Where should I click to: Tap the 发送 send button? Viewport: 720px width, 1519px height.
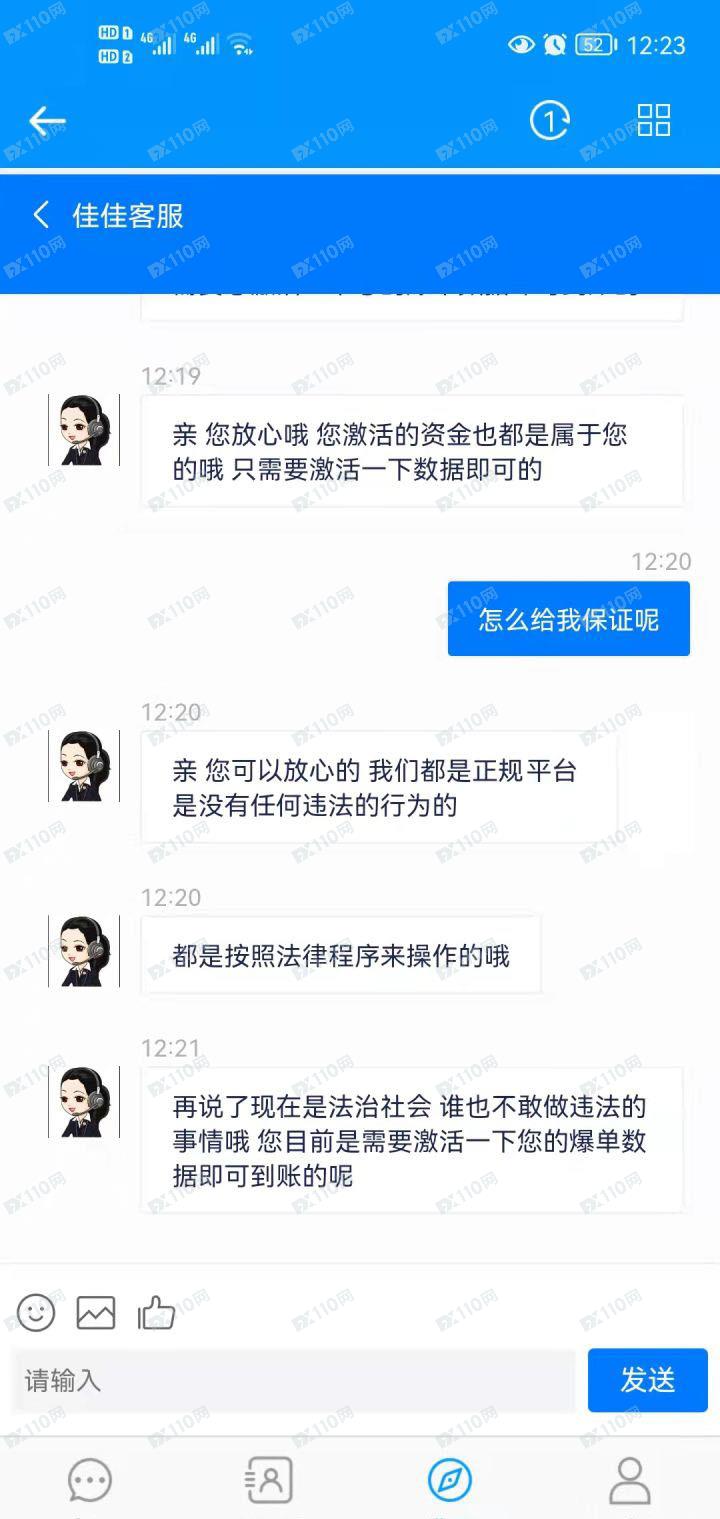click(647, 1380)
